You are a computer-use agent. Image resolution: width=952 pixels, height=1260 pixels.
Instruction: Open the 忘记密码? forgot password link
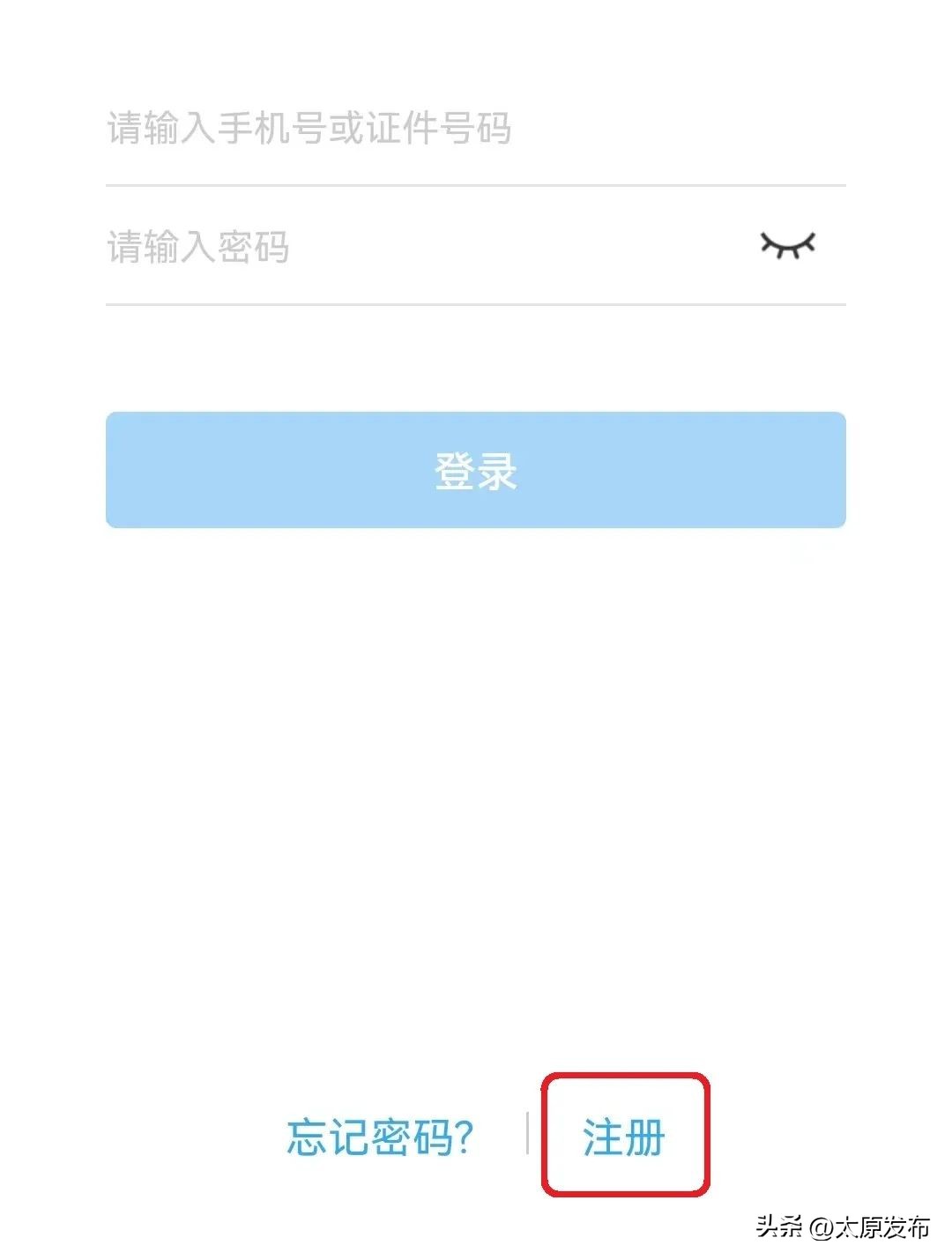(x=380, y=1137)
